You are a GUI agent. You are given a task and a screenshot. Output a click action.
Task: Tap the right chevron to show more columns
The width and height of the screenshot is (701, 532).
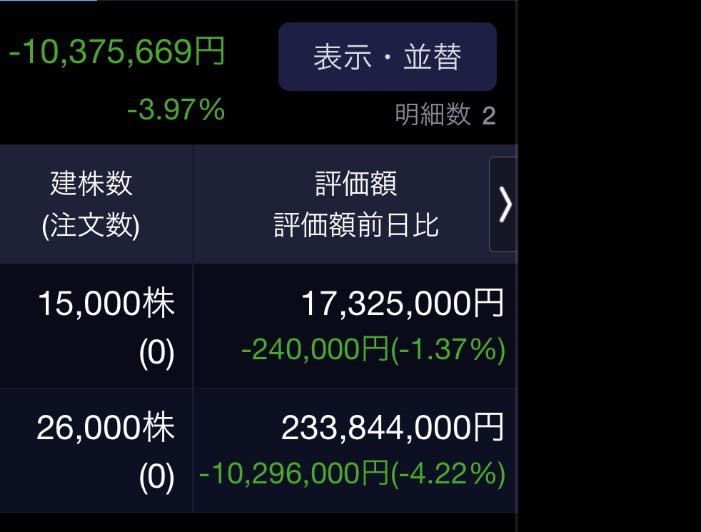click(504, 204)
